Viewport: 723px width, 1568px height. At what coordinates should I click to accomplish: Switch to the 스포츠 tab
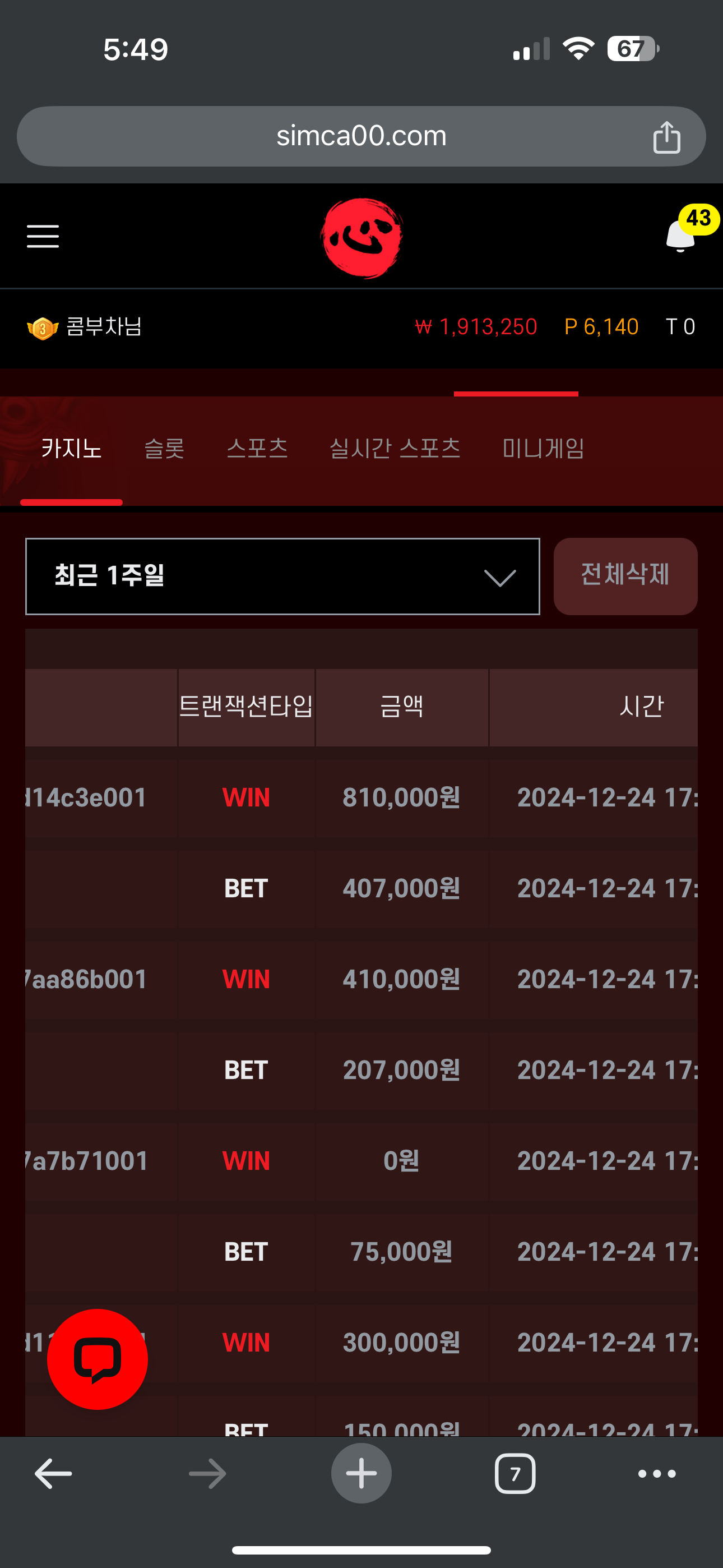point(257,449)
